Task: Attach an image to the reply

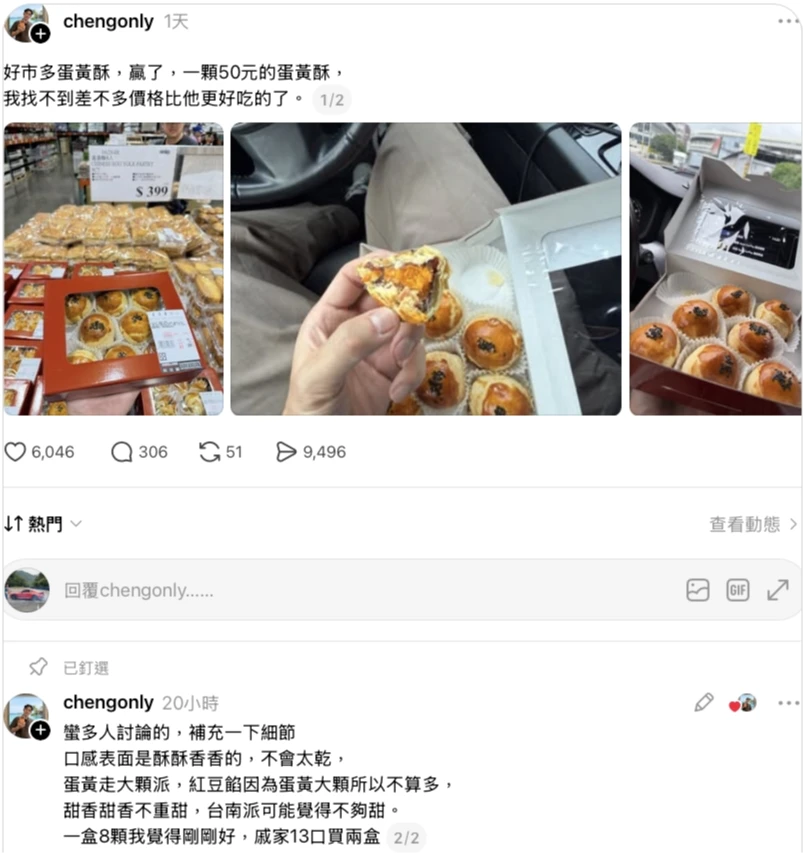Action: [x=697, y=590]
